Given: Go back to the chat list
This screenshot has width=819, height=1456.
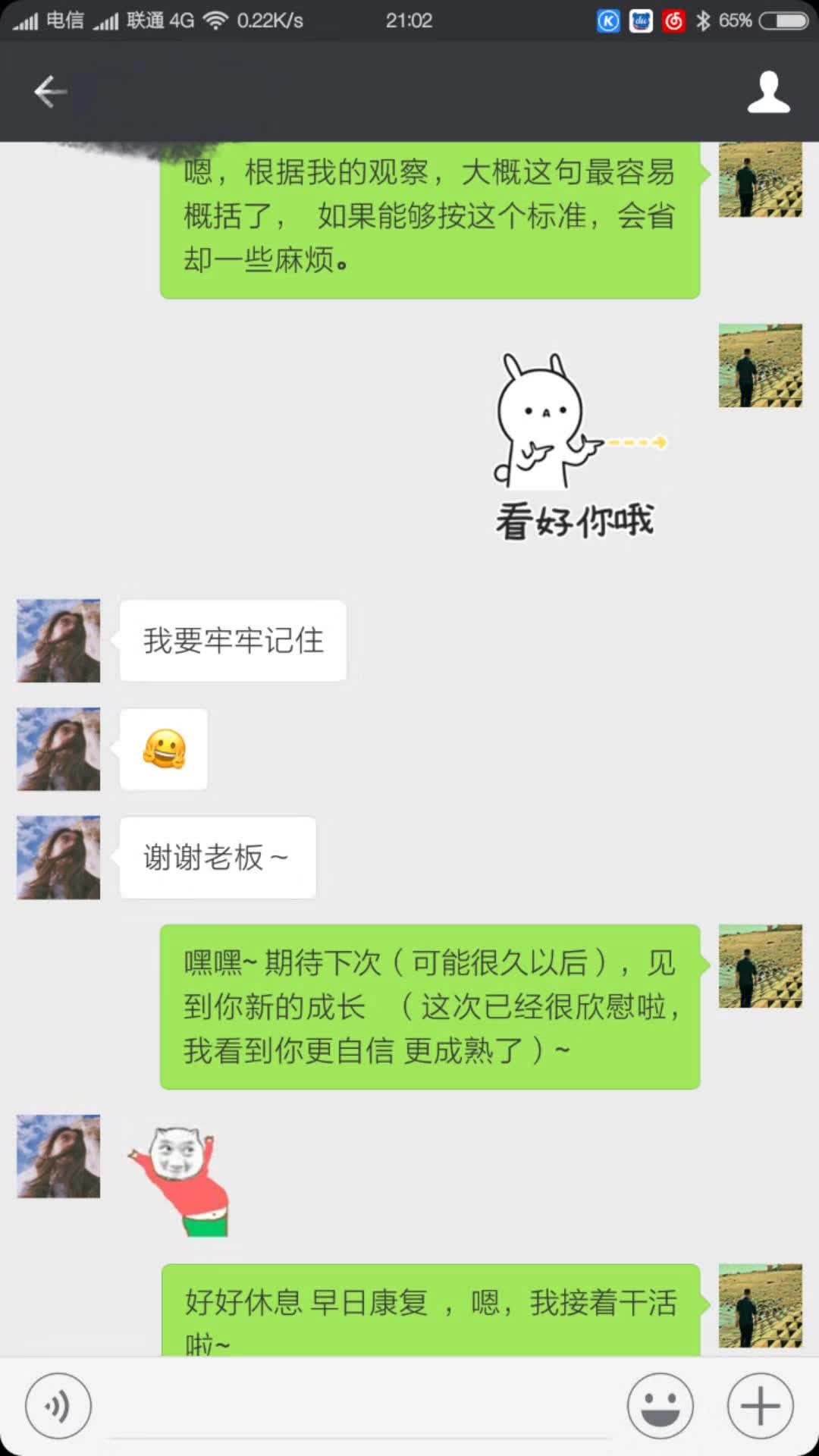Looking at the screenshot, I should (x=51, y=92).
